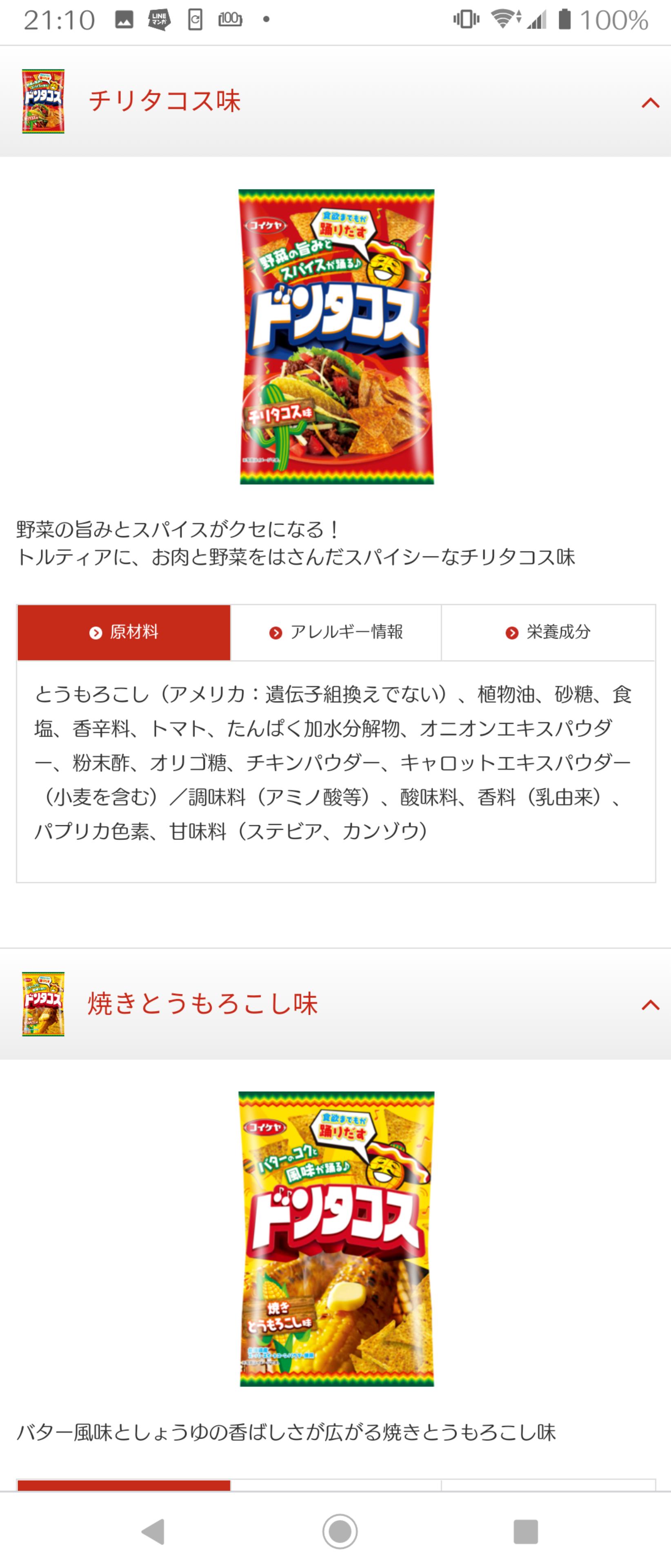Collapse the 焼きとうもろこし味 section
Screen dimensions: 671x1568
[x=650, y=1004]
